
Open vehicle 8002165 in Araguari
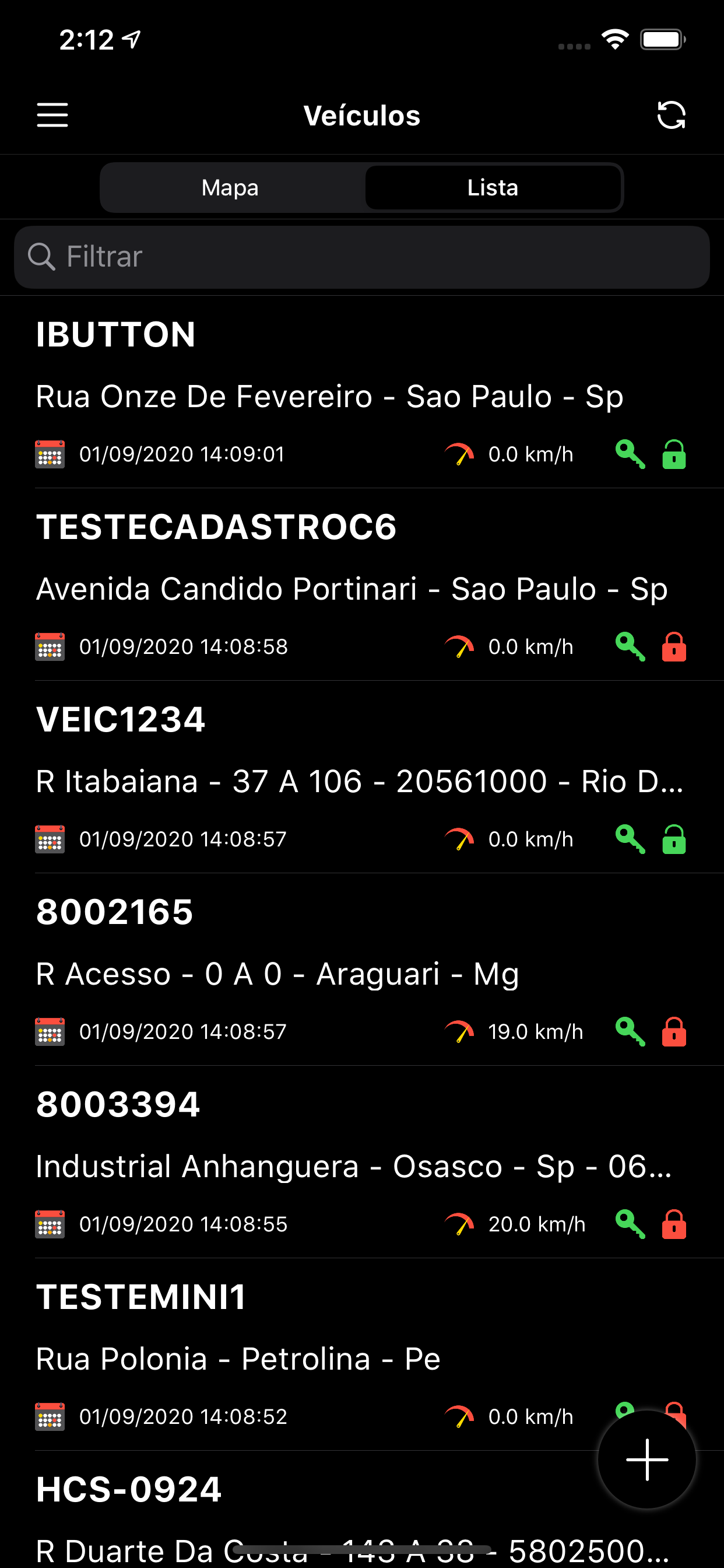[x=362, y=970]
